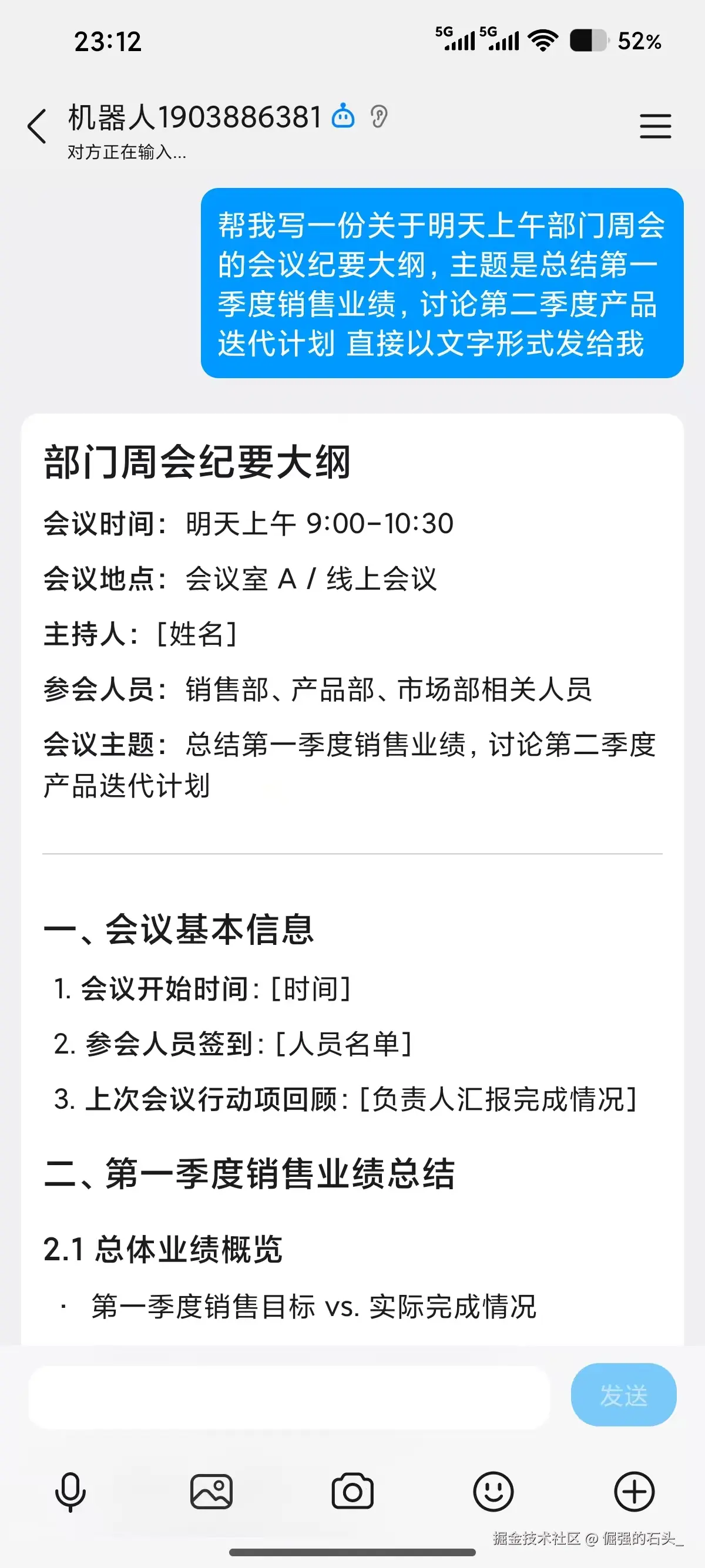The height and width of the screenshot is (1568, 705).
Task: Open chat settings via hamburger menu icon
Action: click(656, 127)
